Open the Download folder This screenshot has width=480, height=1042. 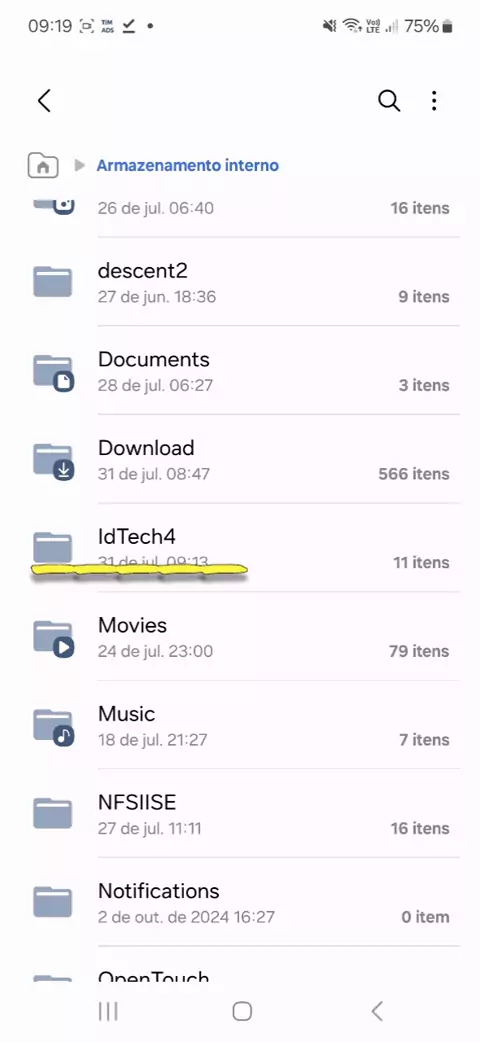coord(240,459)
